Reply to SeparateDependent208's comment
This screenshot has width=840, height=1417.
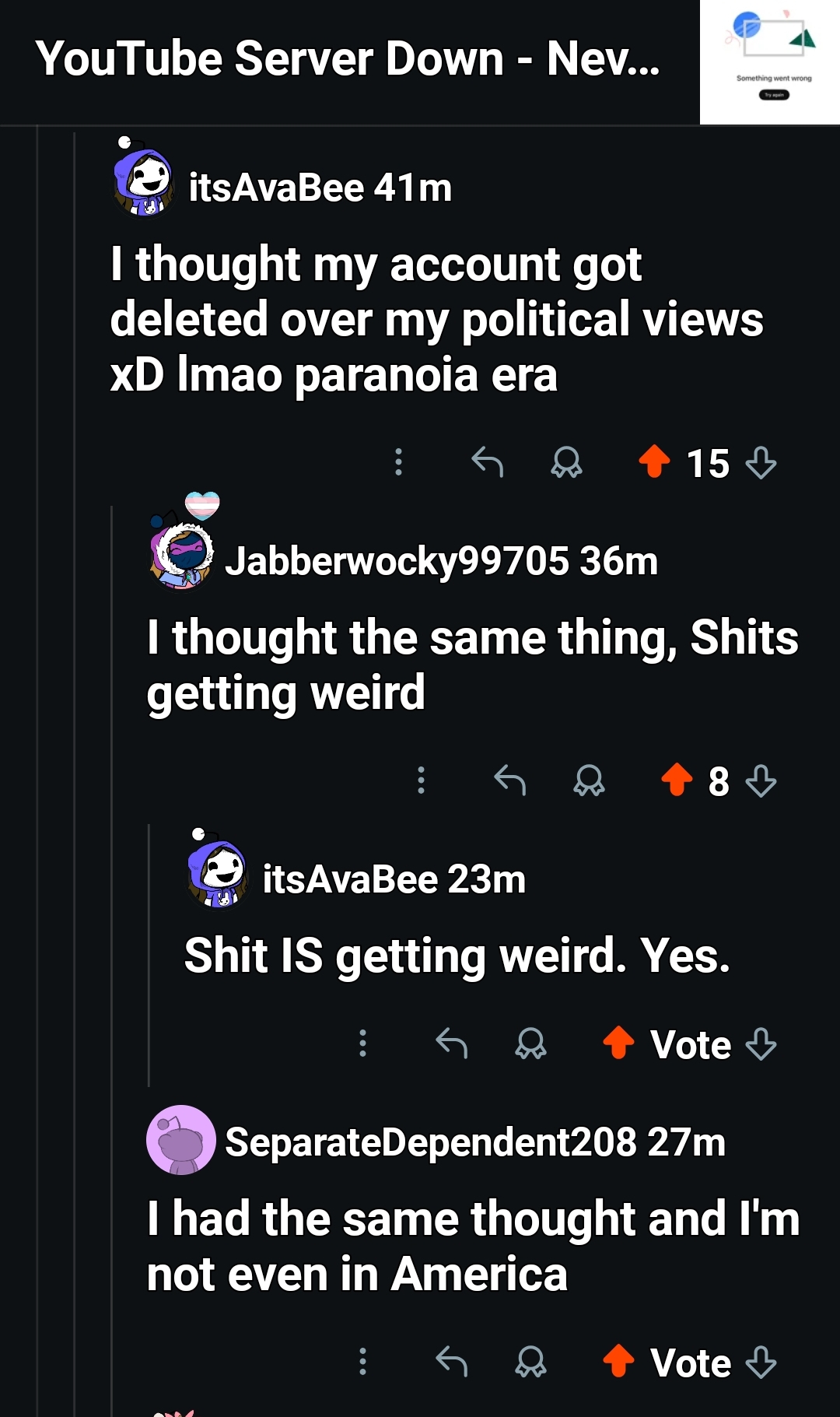click(452, 1361)
